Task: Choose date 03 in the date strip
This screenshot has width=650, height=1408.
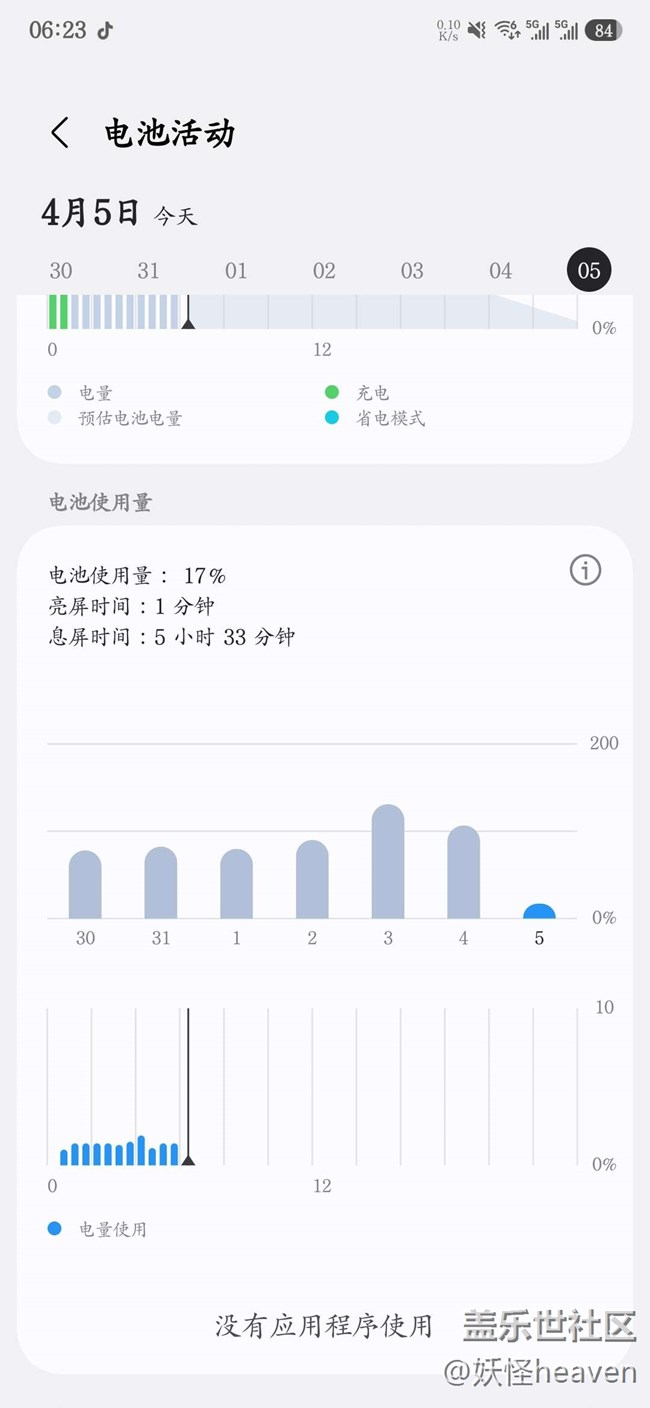Action: pos(412,271)
